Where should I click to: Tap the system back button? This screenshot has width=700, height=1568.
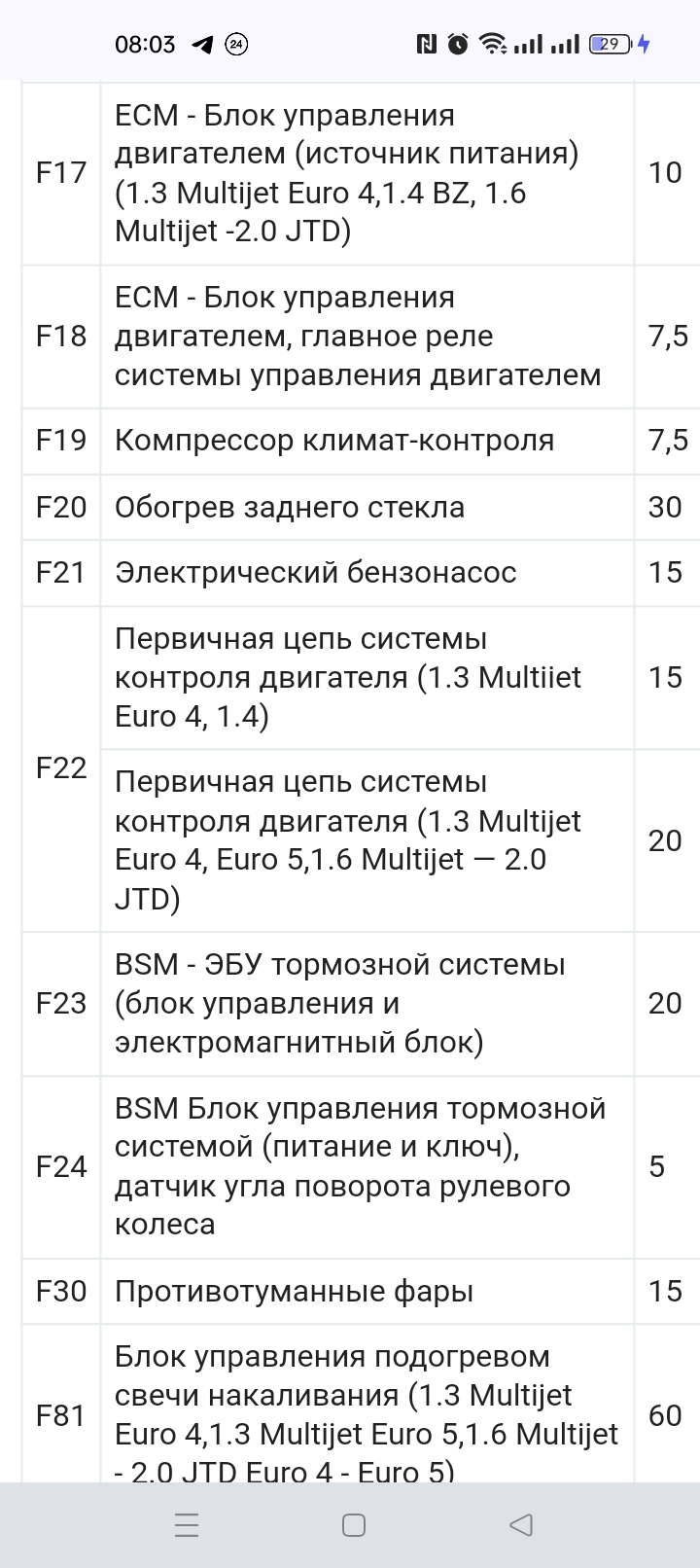[x=521, y=1525]
